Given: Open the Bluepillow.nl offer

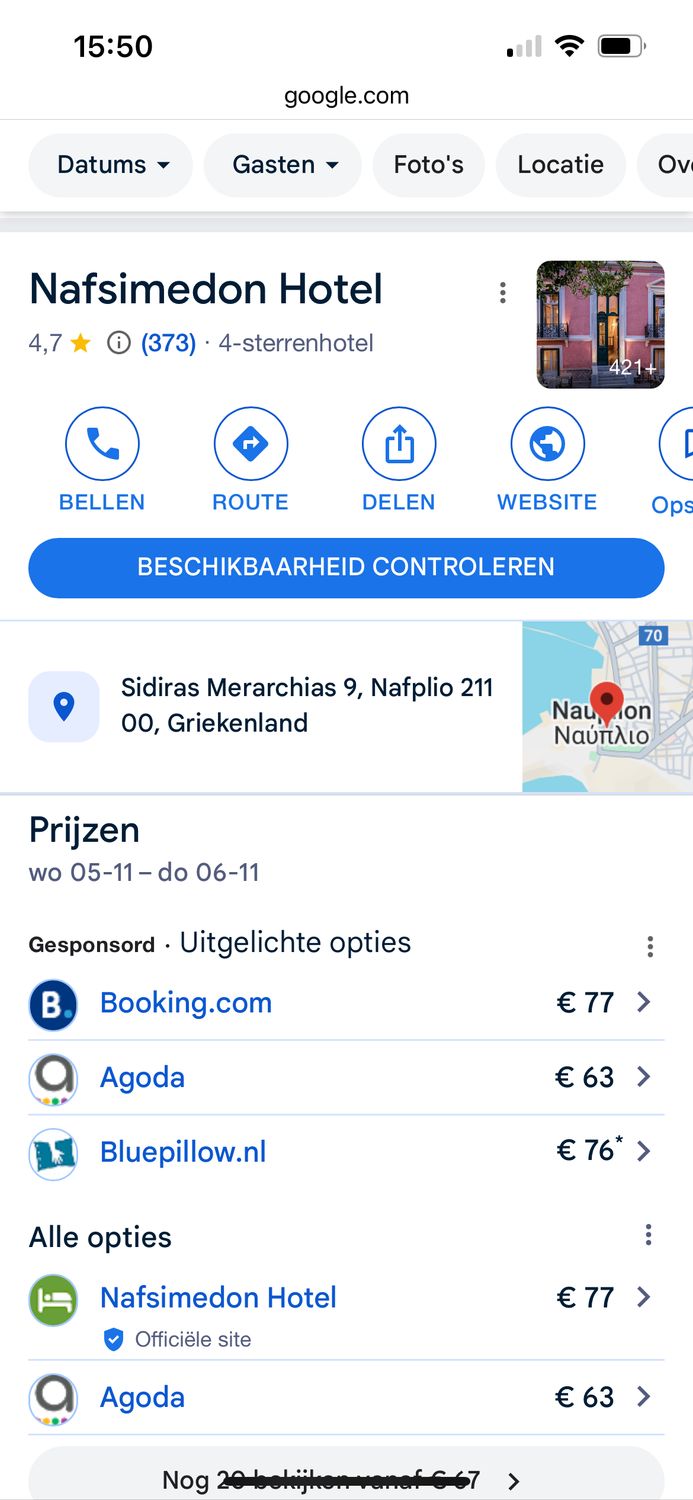Looking at the screenshot, I should pos(346,1152).
